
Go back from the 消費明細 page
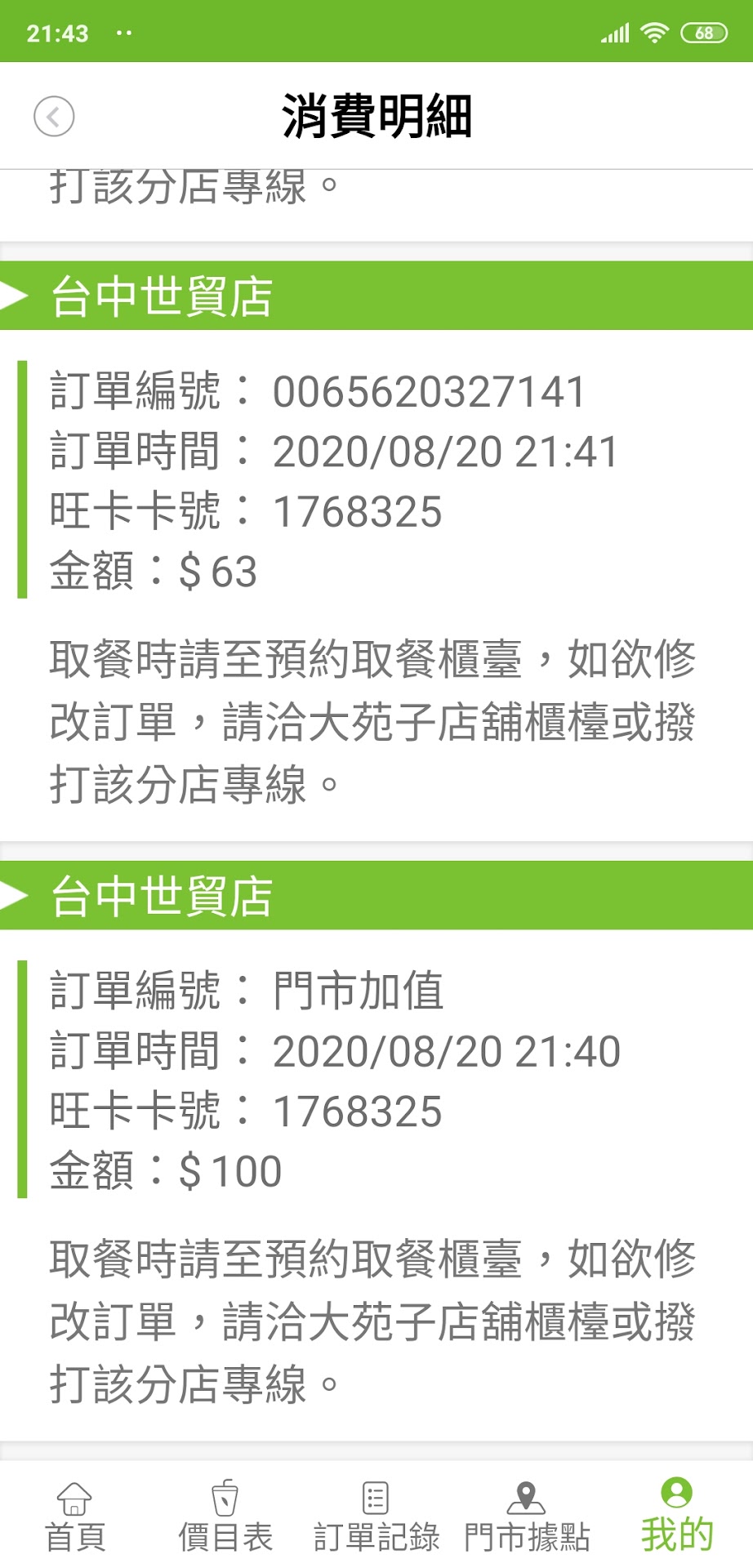pos(54,117)
